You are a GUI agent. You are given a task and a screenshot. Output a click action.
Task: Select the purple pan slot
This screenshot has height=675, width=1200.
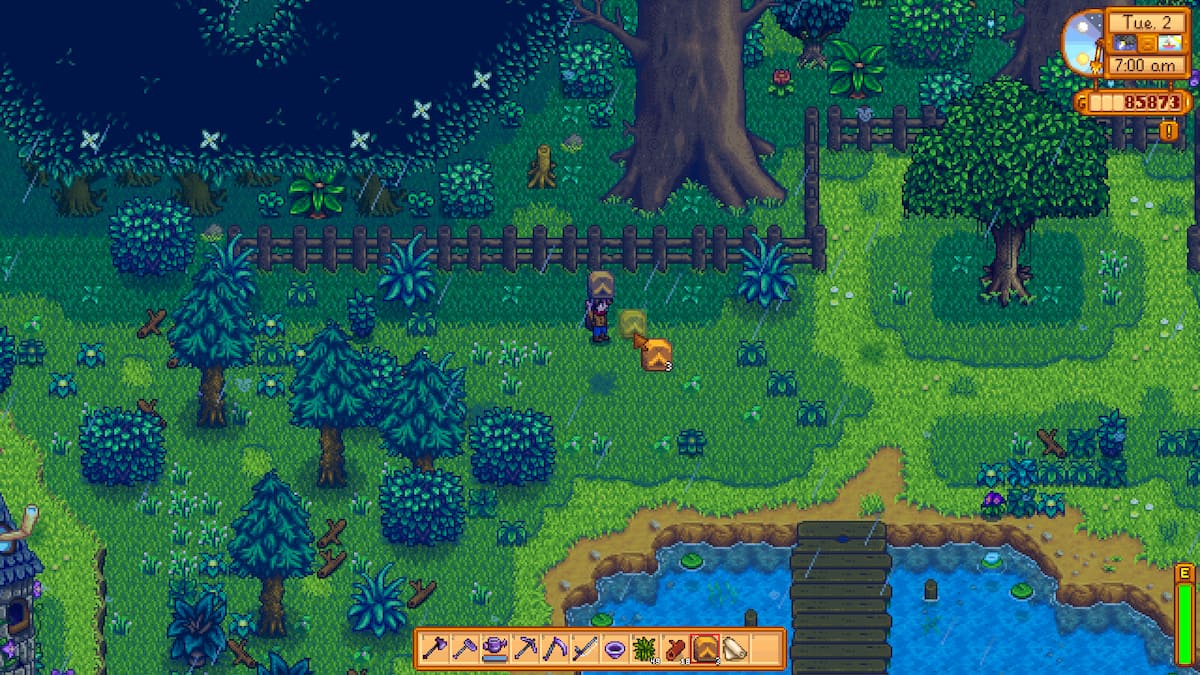pos(615,648)
